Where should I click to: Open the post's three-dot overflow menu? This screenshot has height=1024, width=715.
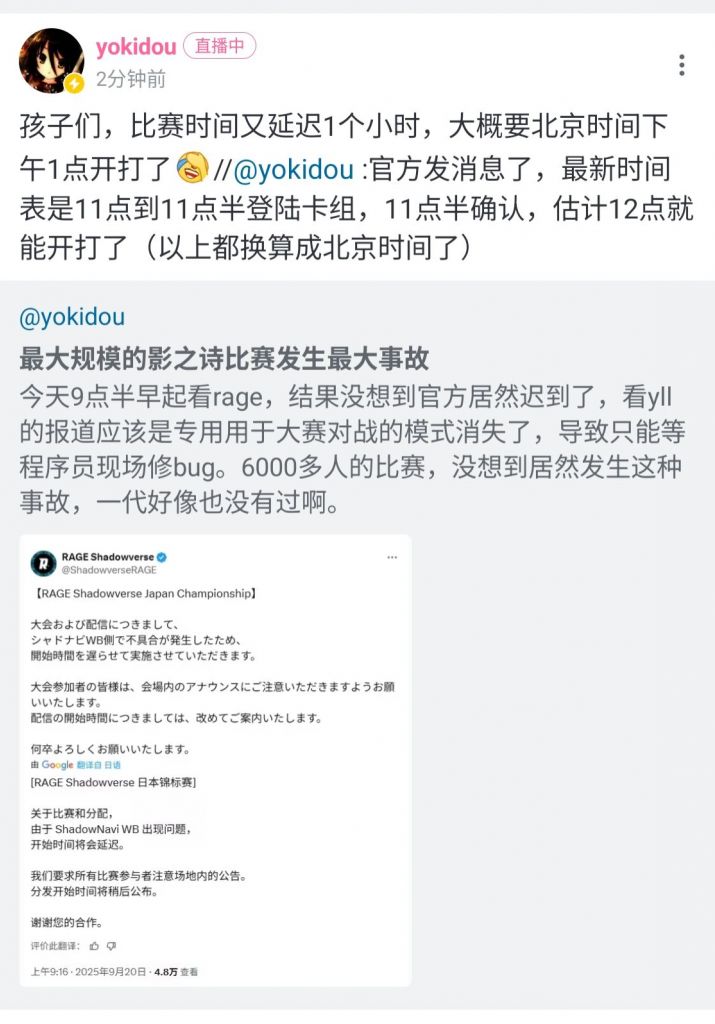click(x=681, y=66)
